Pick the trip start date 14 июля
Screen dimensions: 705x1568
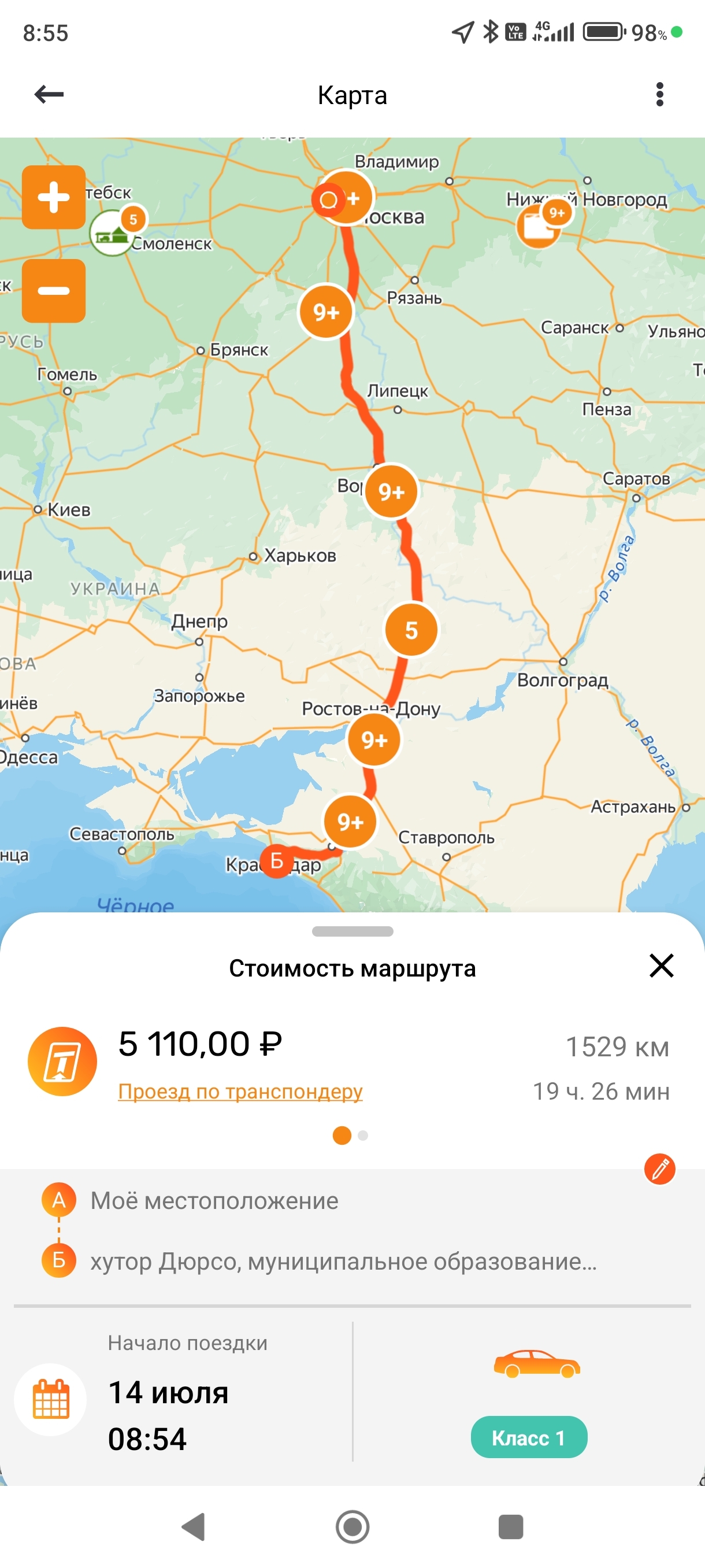pos(168,1393)
